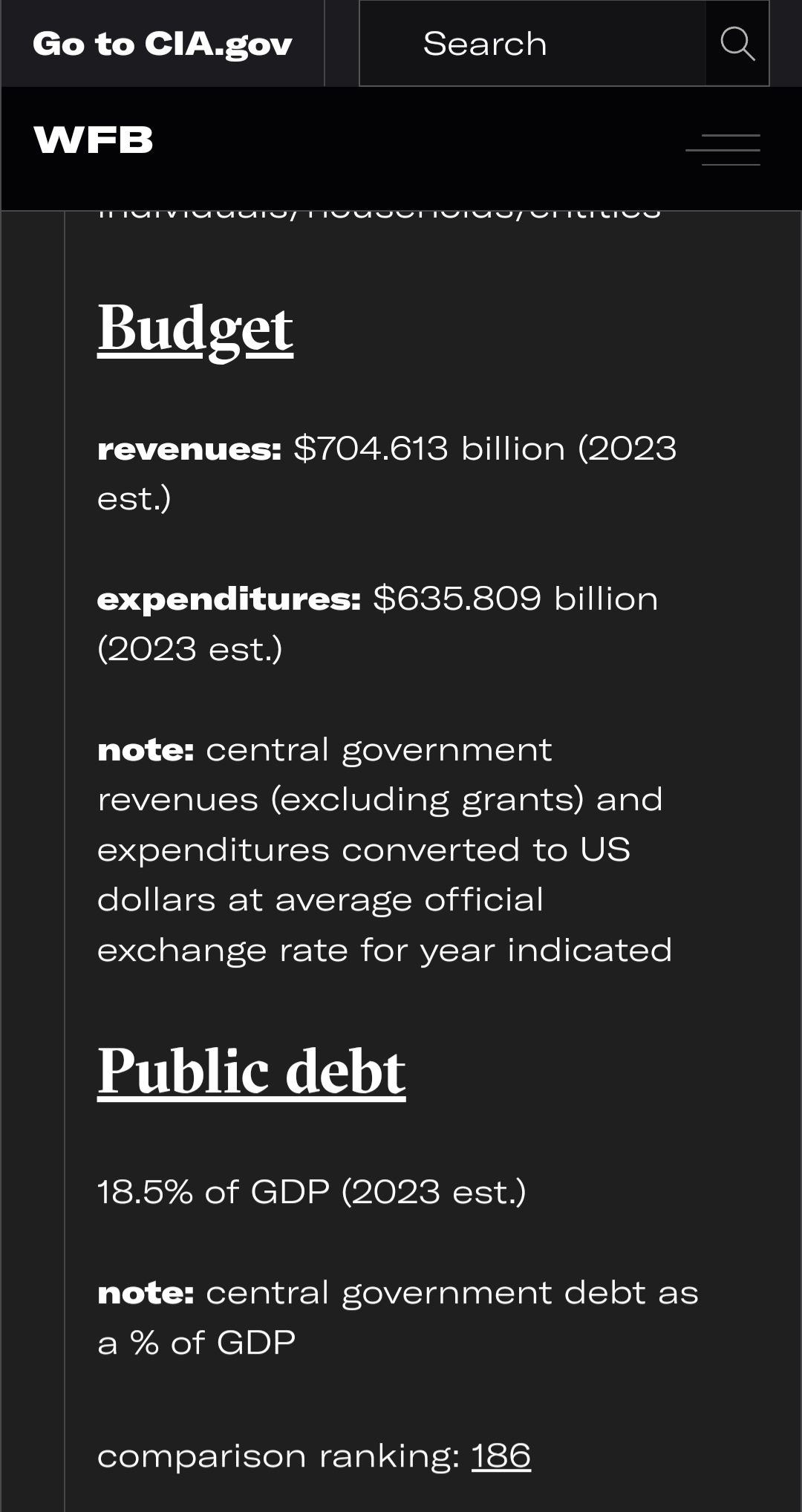Open the Budget field definition link
This screenshot has height=1512, width=802.
point(195,329)
